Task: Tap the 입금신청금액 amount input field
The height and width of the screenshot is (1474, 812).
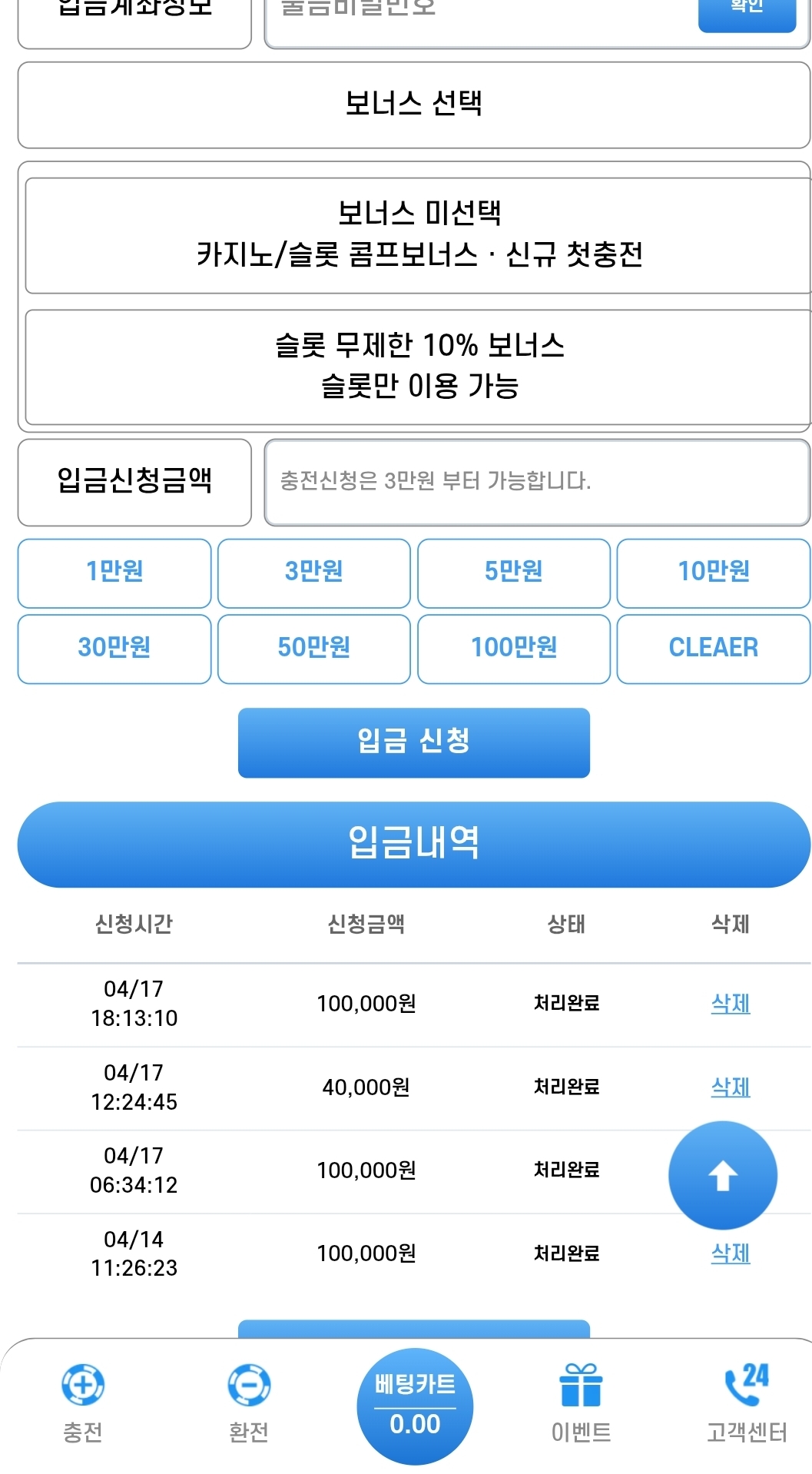Action: click(536, 482)
